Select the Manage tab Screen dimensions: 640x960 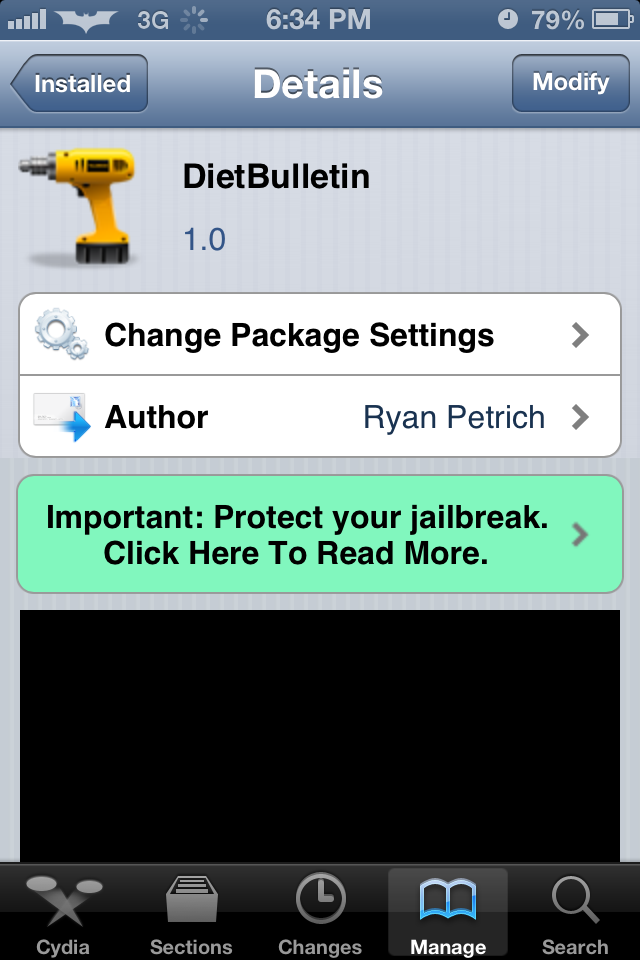click(447, 914)
